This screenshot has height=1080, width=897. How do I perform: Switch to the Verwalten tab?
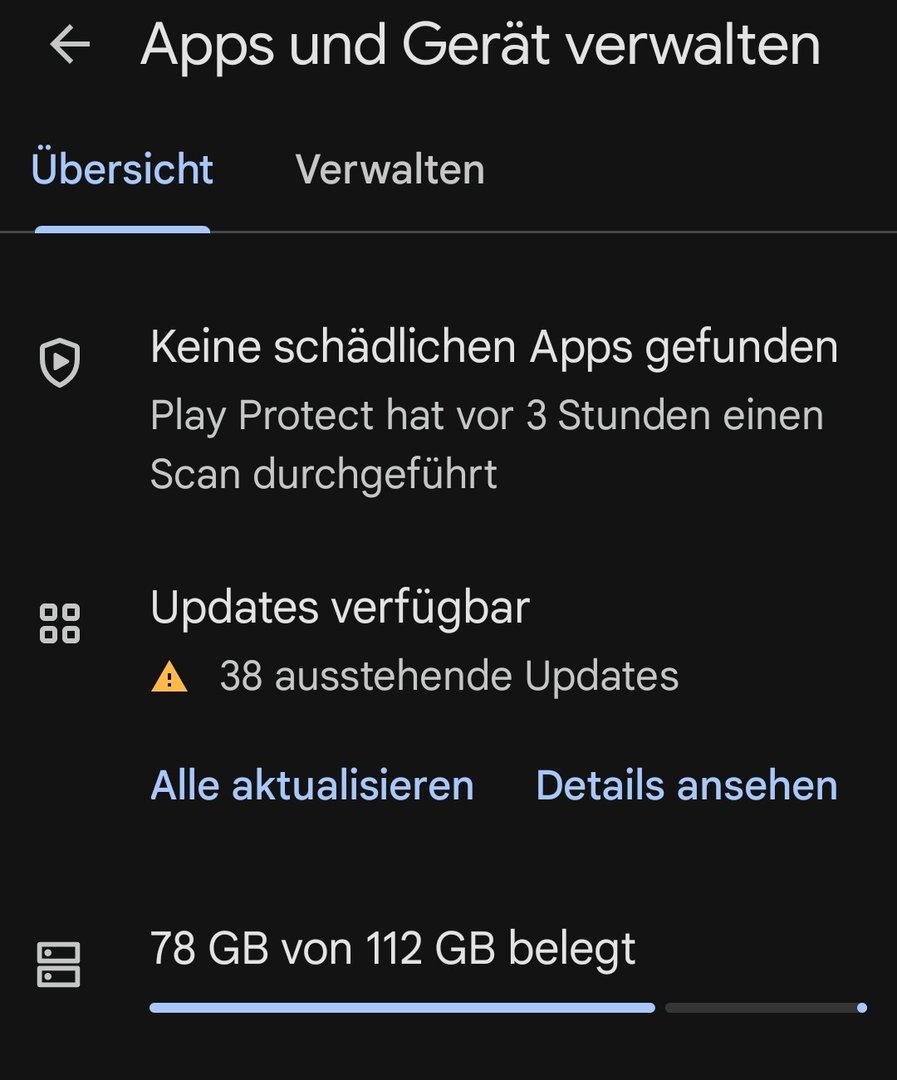point(390,169)
